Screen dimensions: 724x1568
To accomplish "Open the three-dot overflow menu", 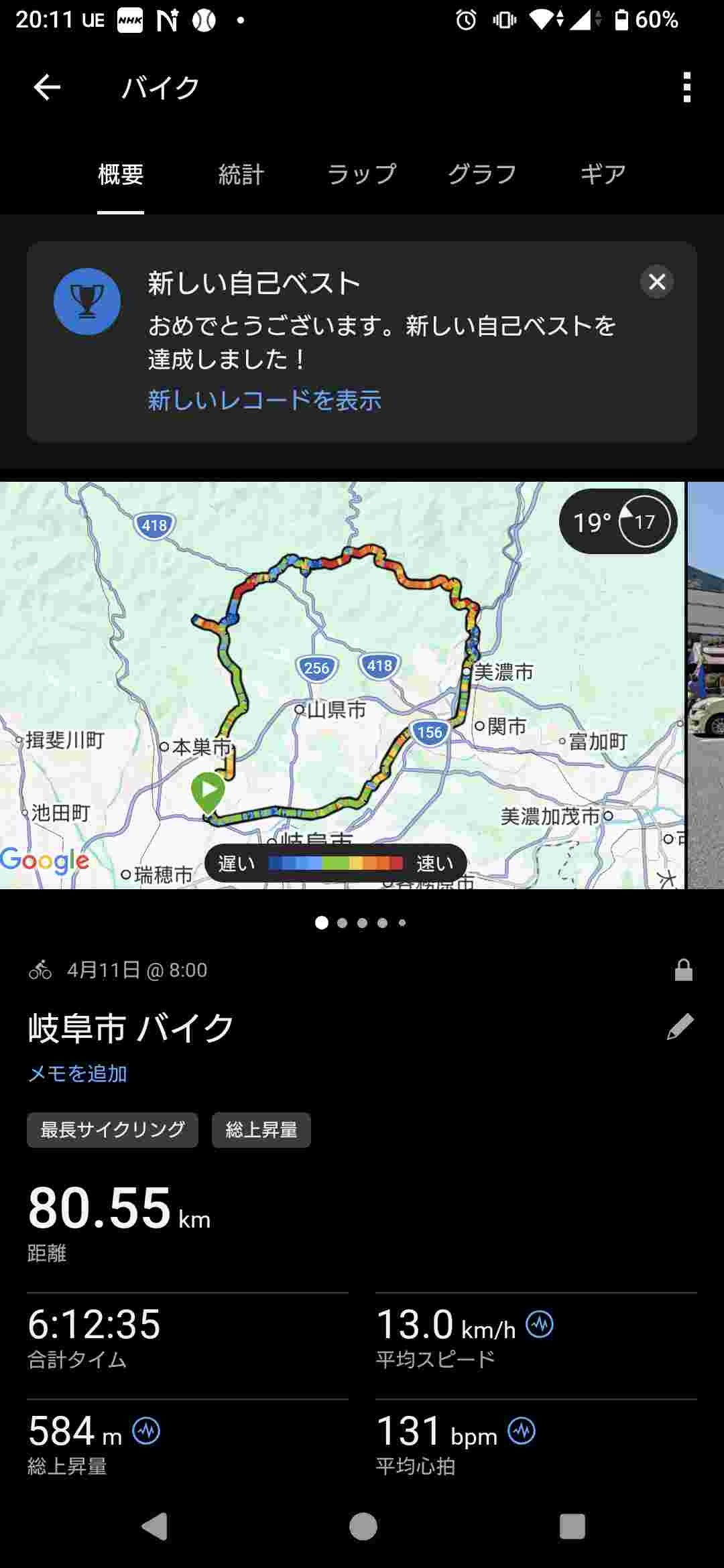I will (x=686, y=88).
